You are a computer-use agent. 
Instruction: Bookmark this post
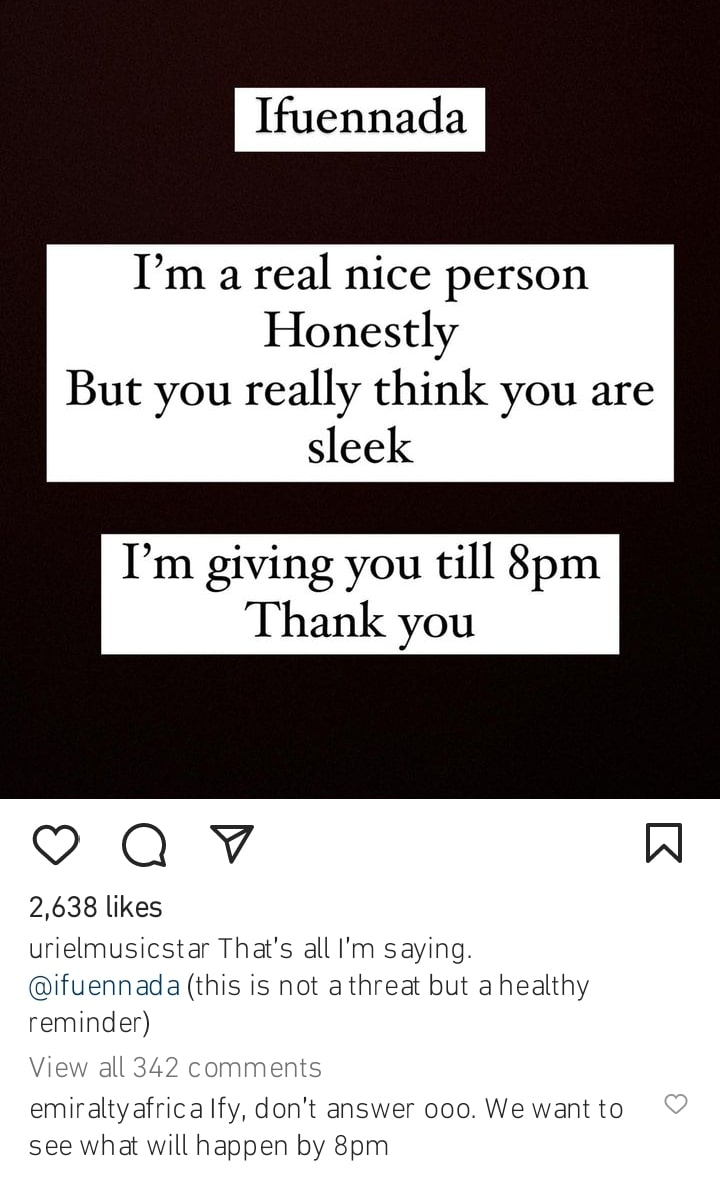(663, 843)
